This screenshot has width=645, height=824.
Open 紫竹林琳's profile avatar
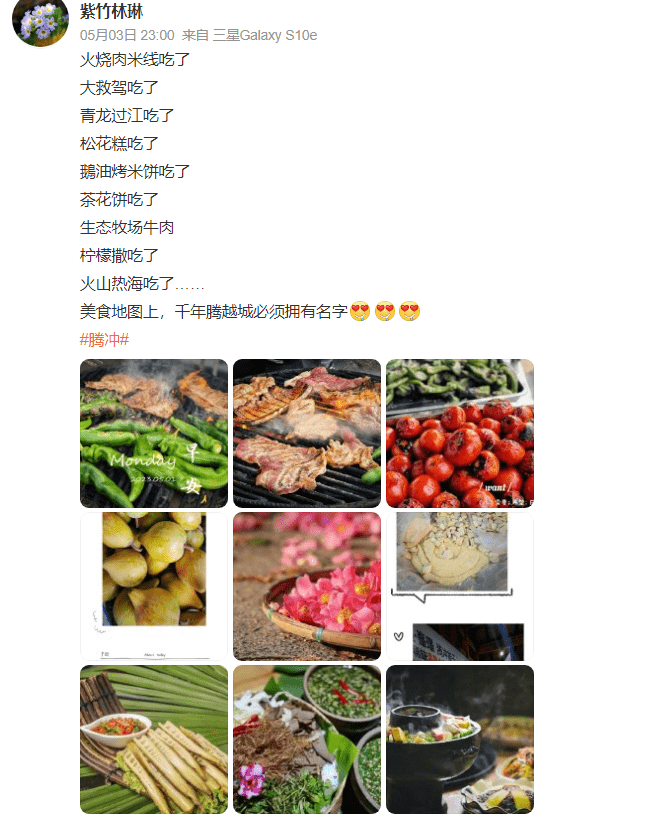click(40, 21)
